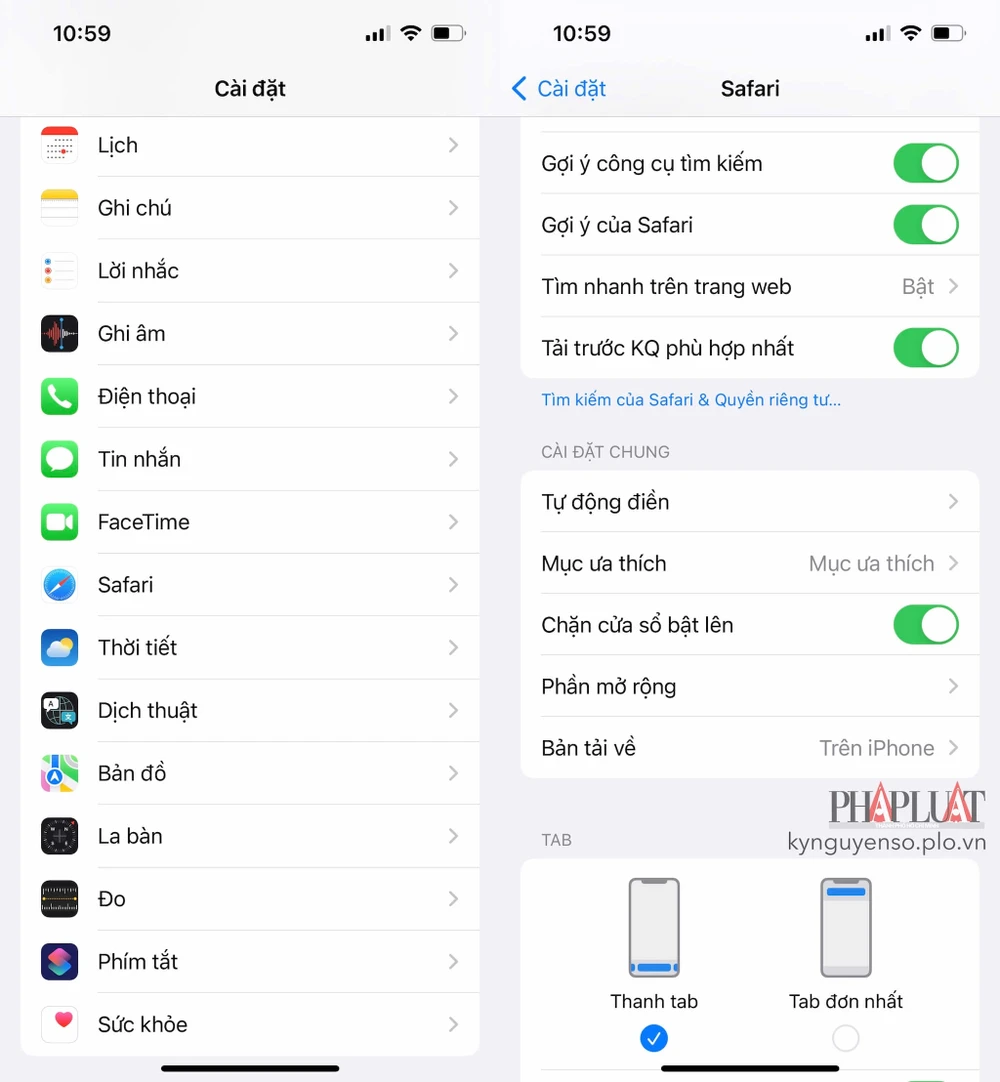The width and height of the screenshot is (1000, 1082).
Task: Open Dịch thuật settings
Action: [250, 711]
